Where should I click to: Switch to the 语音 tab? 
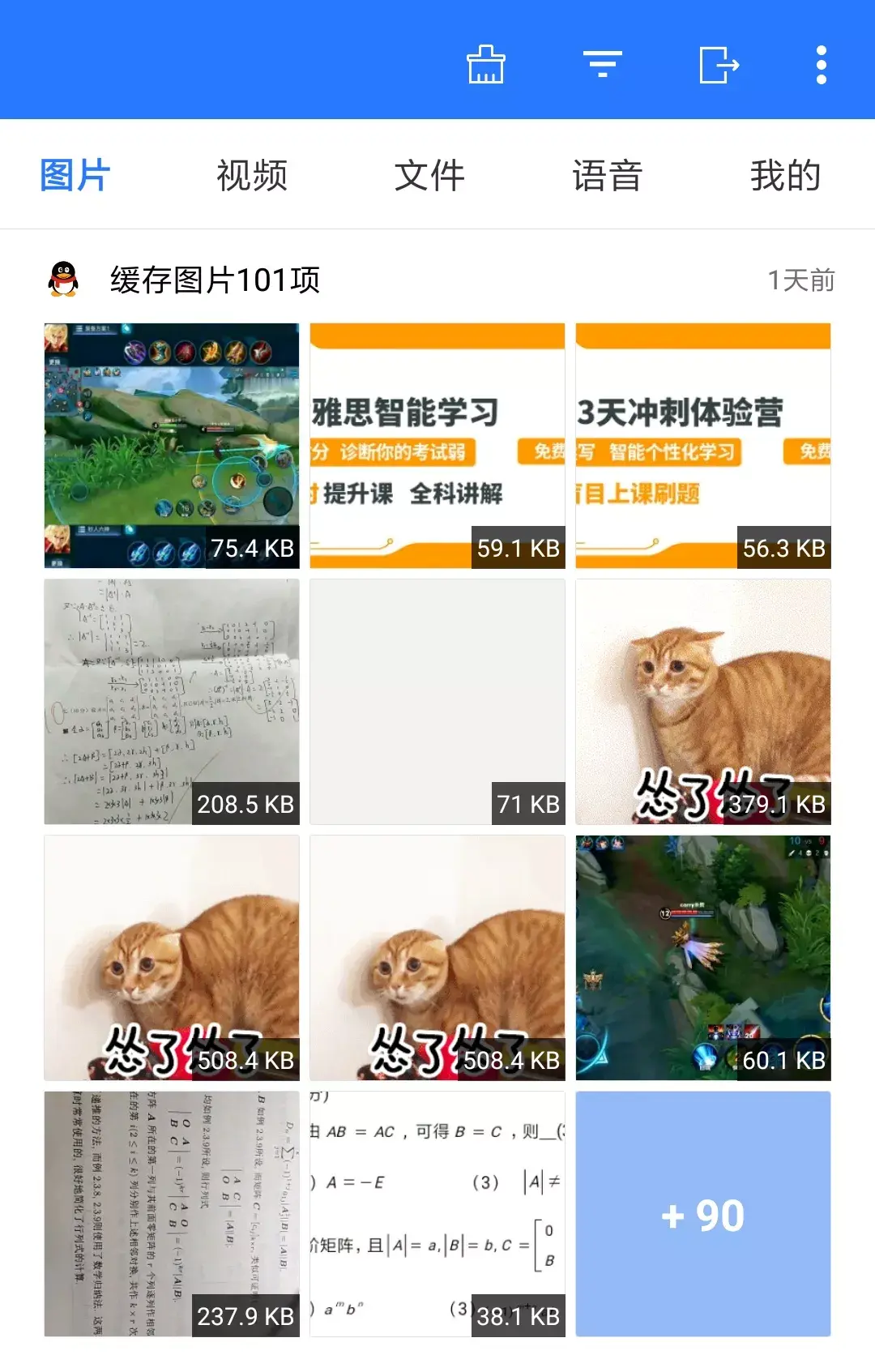point(608,175)
